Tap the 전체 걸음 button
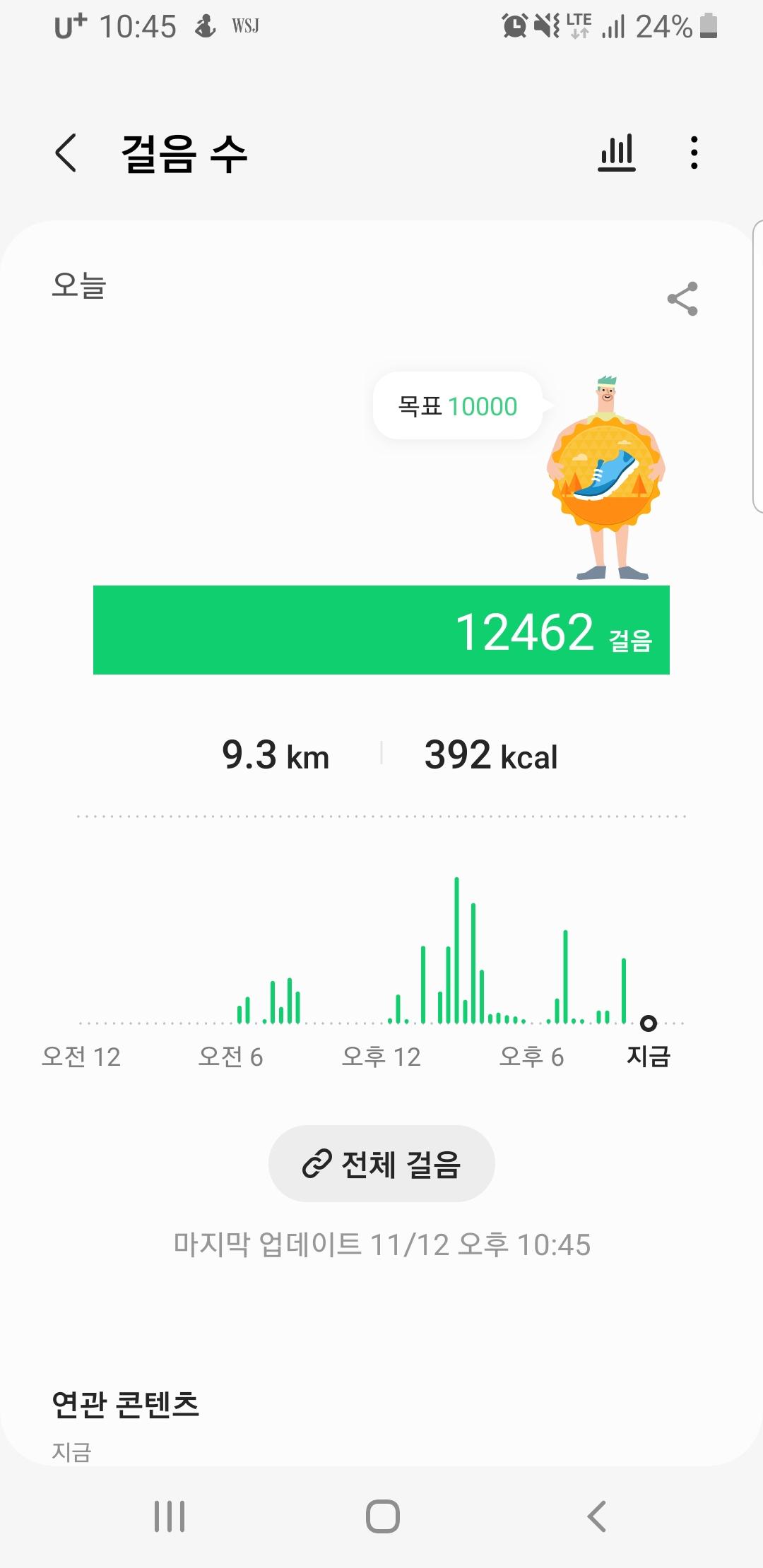The image size is (763, 1568). tap(381, 1163)
